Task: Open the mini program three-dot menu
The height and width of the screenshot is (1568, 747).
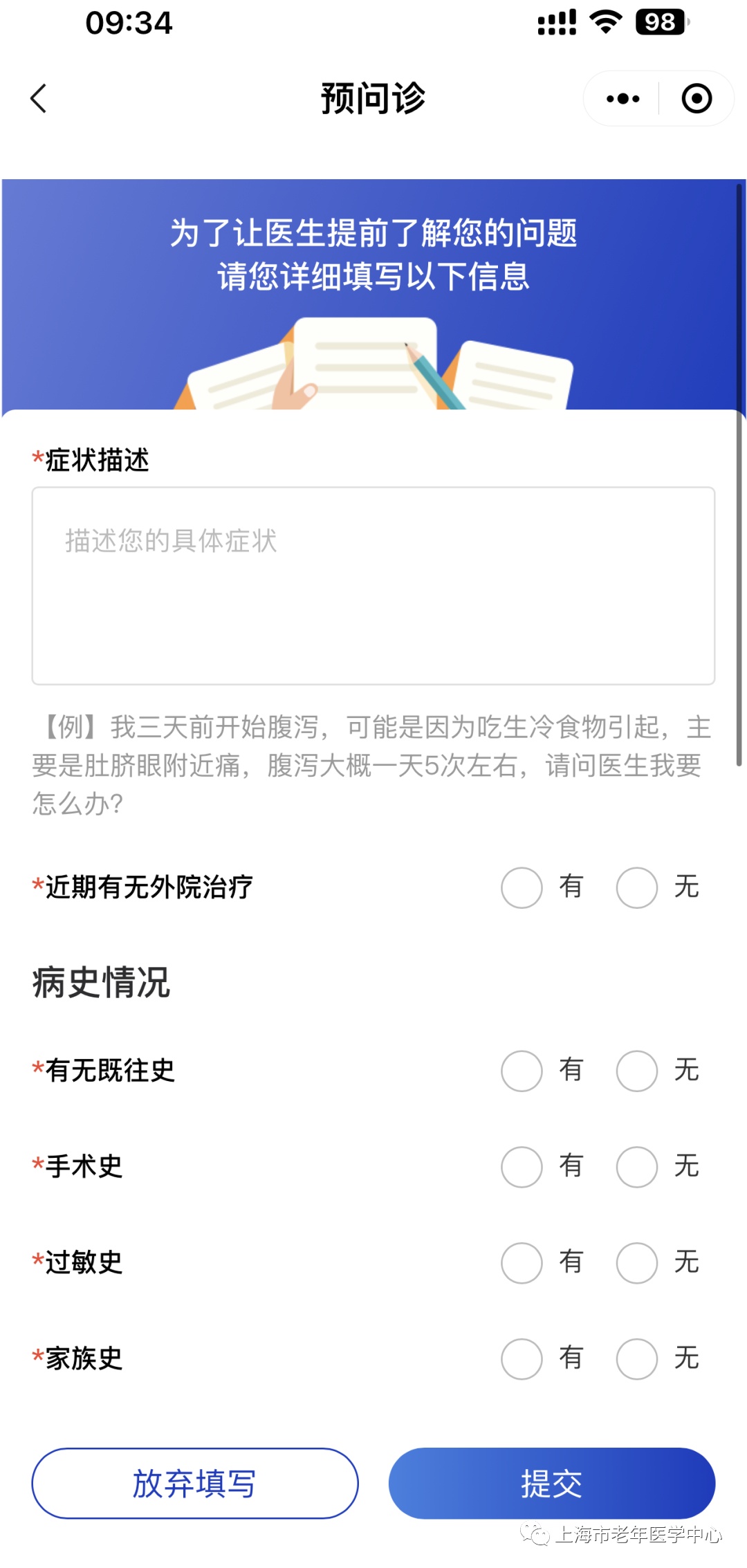Action: click(x=622, y=98)
